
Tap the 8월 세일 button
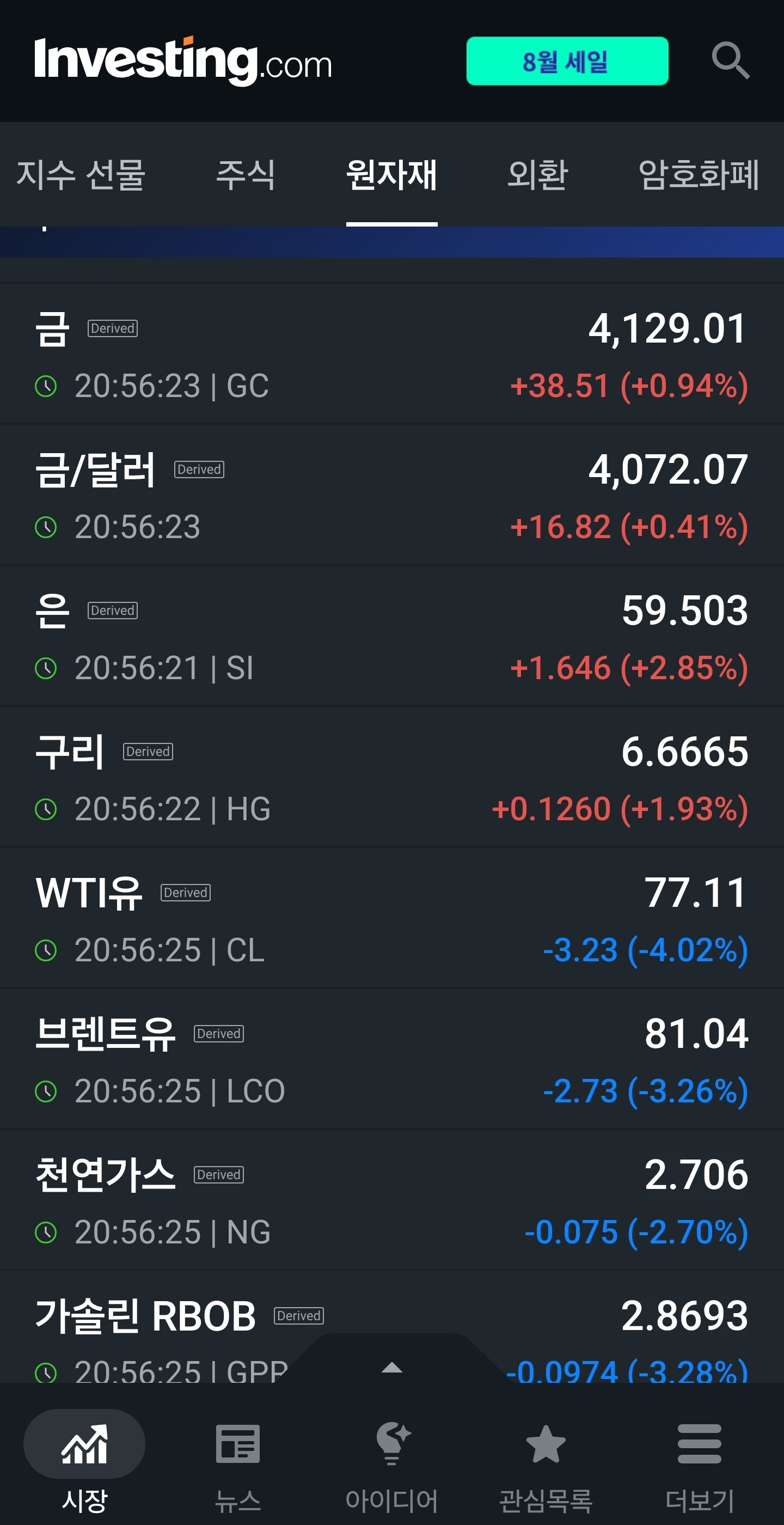(x=567, y=61)
